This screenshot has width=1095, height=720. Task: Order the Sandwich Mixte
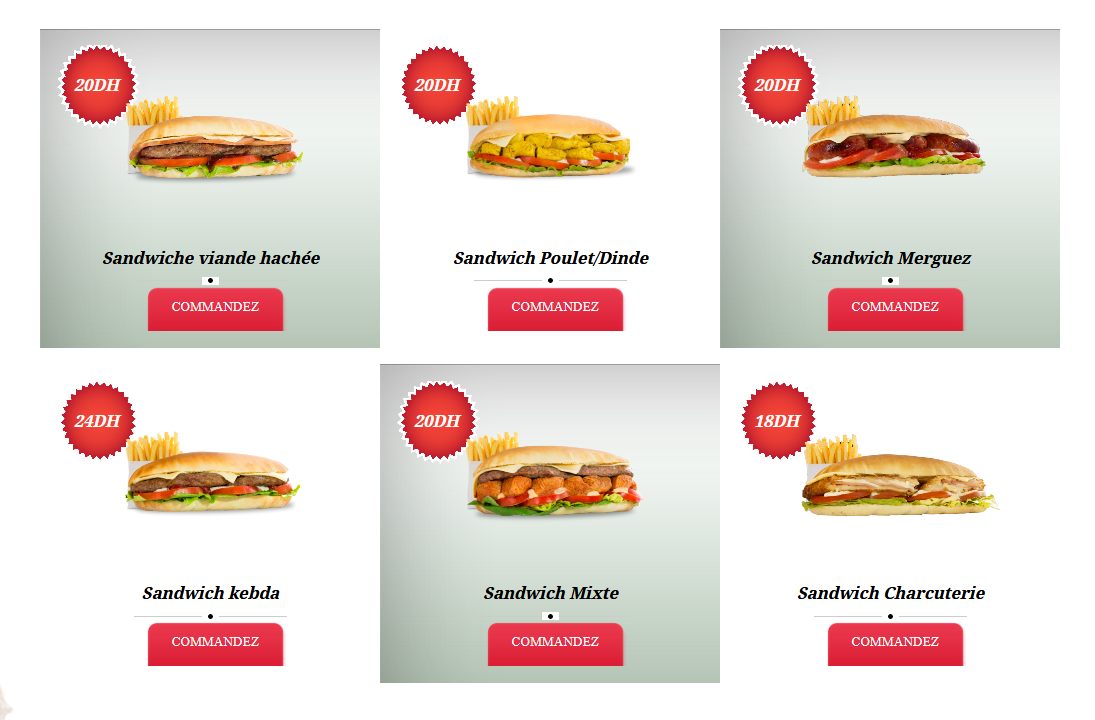tap(555, 643)
